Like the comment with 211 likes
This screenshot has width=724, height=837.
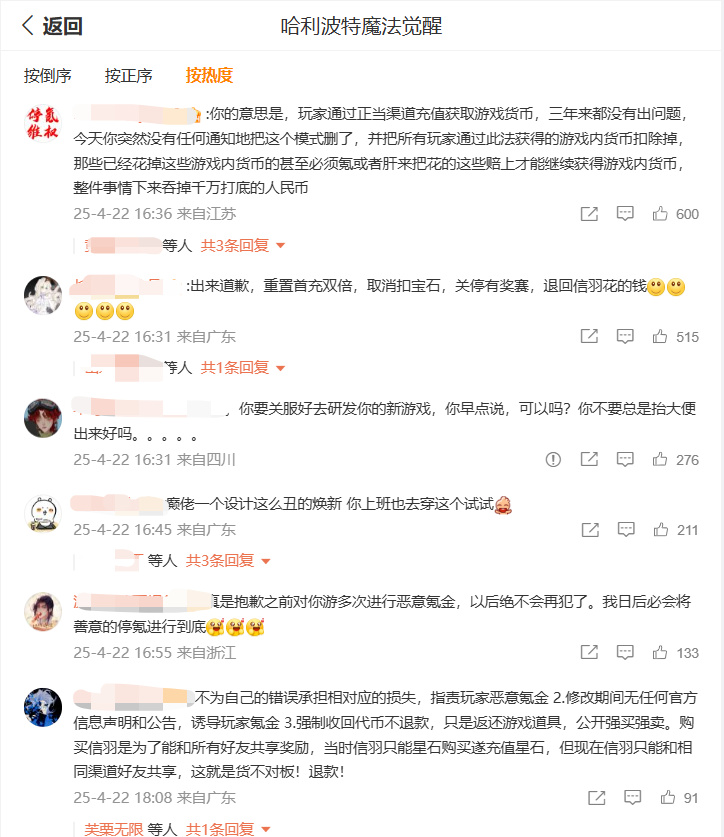(660, 529)
